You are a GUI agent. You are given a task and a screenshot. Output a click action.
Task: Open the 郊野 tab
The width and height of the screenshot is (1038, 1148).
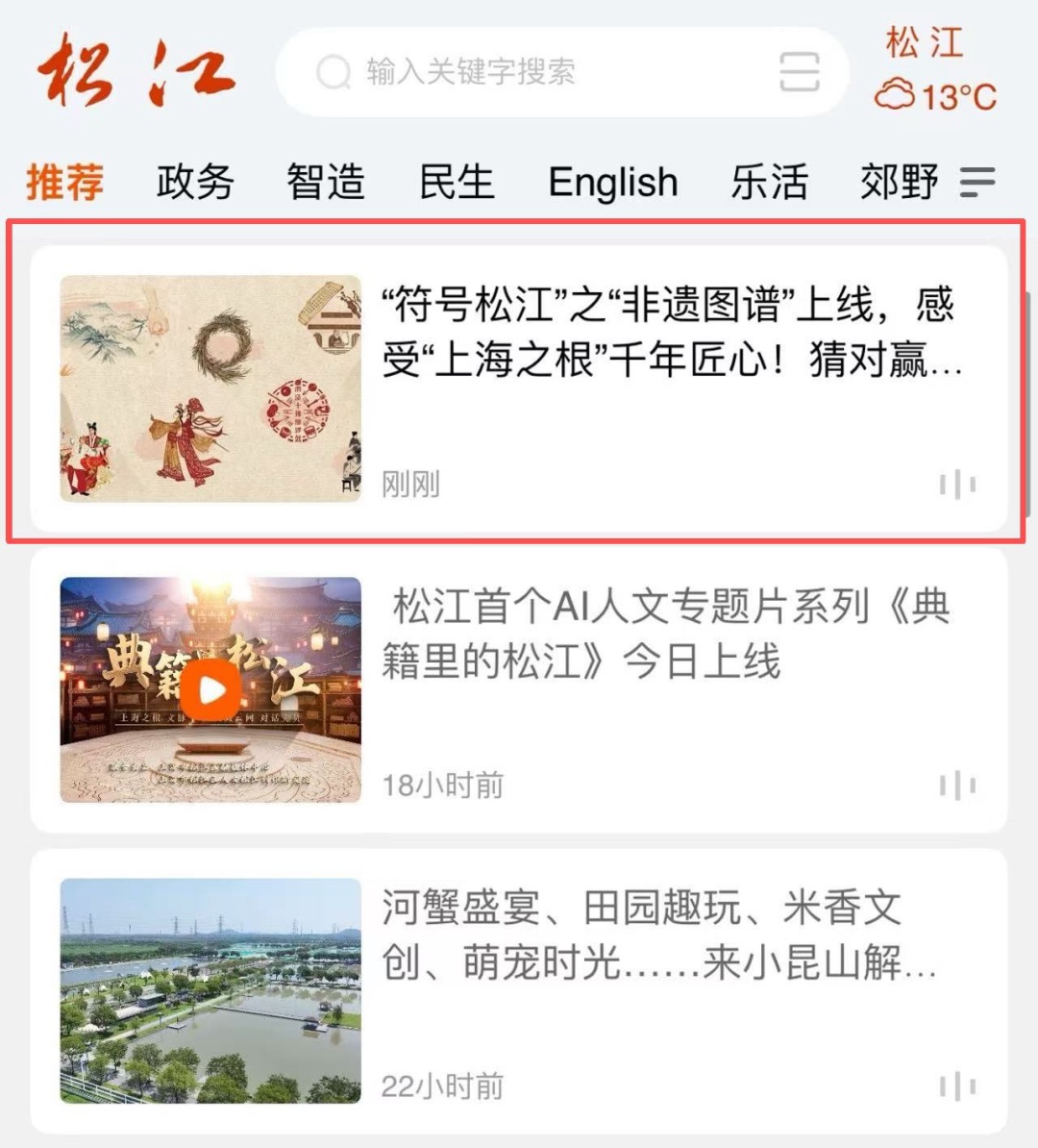900,182
